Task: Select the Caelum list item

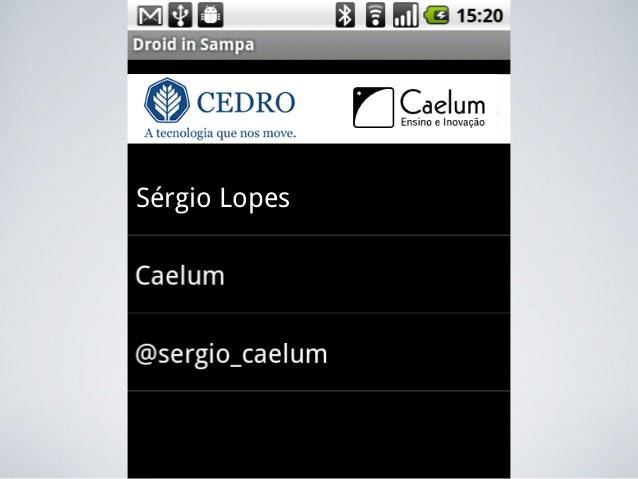Action: point(319,274)
